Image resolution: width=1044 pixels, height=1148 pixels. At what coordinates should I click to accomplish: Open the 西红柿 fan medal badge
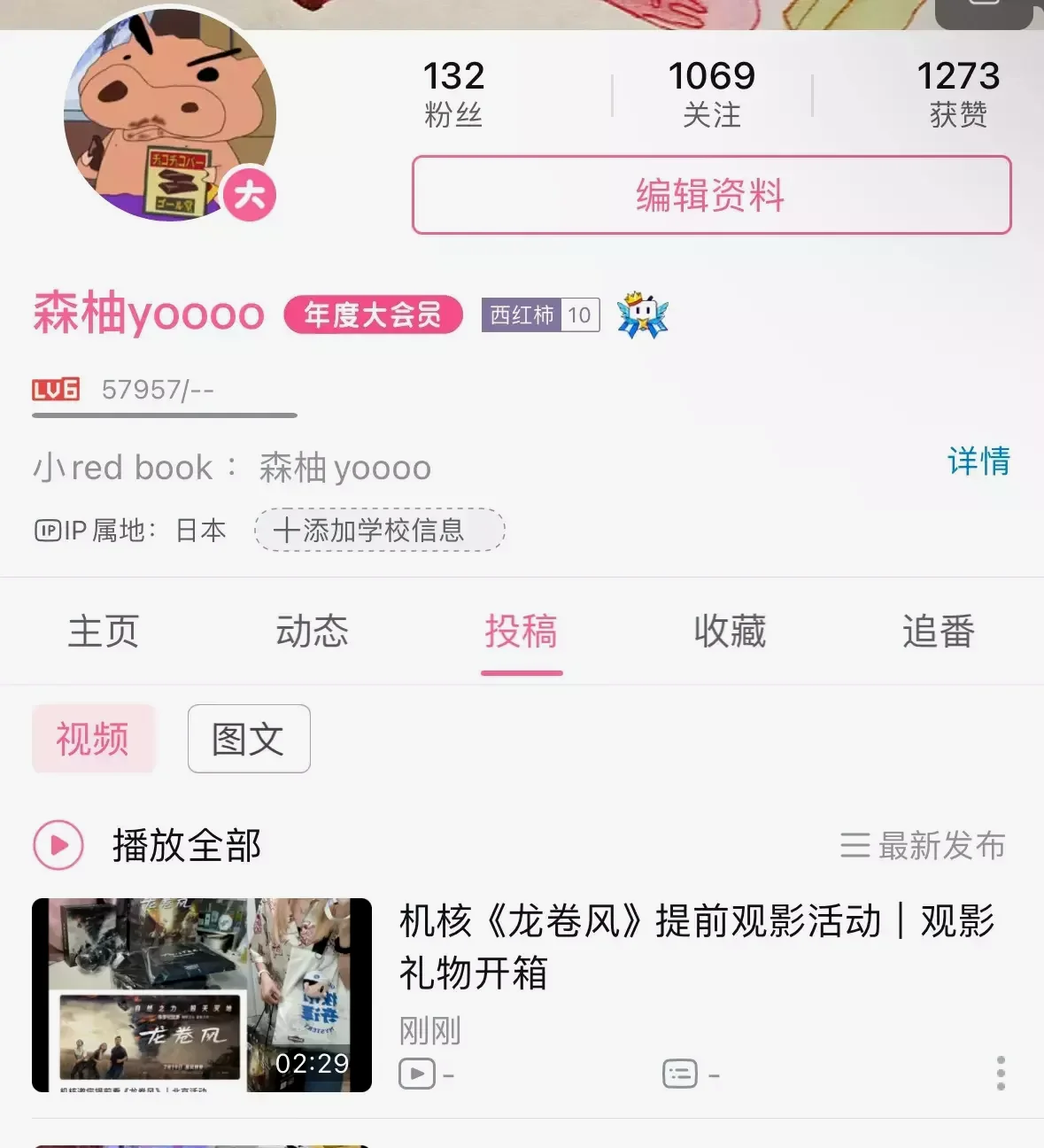tap(540, 314)
